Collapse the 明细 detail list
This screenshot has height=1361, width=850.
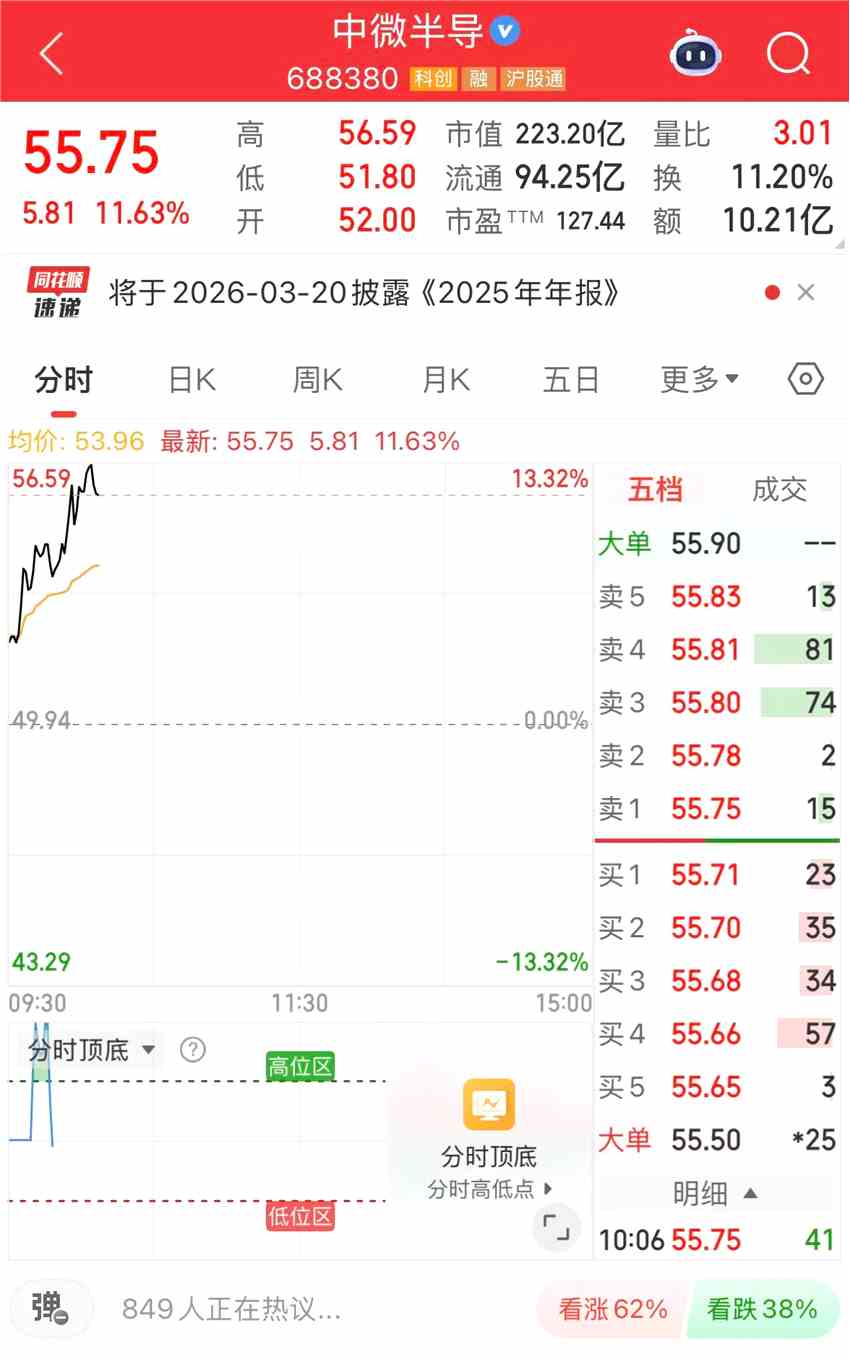coord(714,1193)
